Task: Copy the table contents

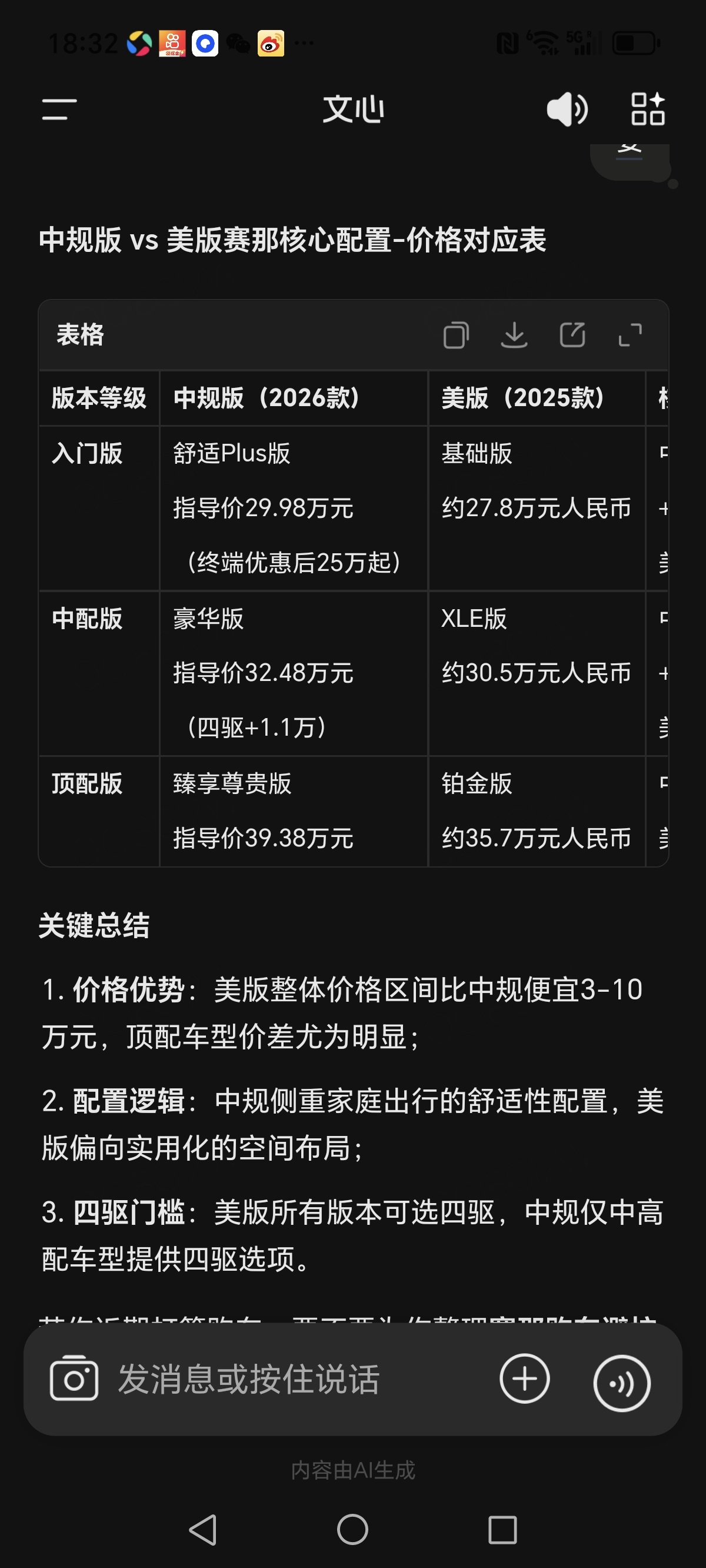Action: [x=456, y=335]
